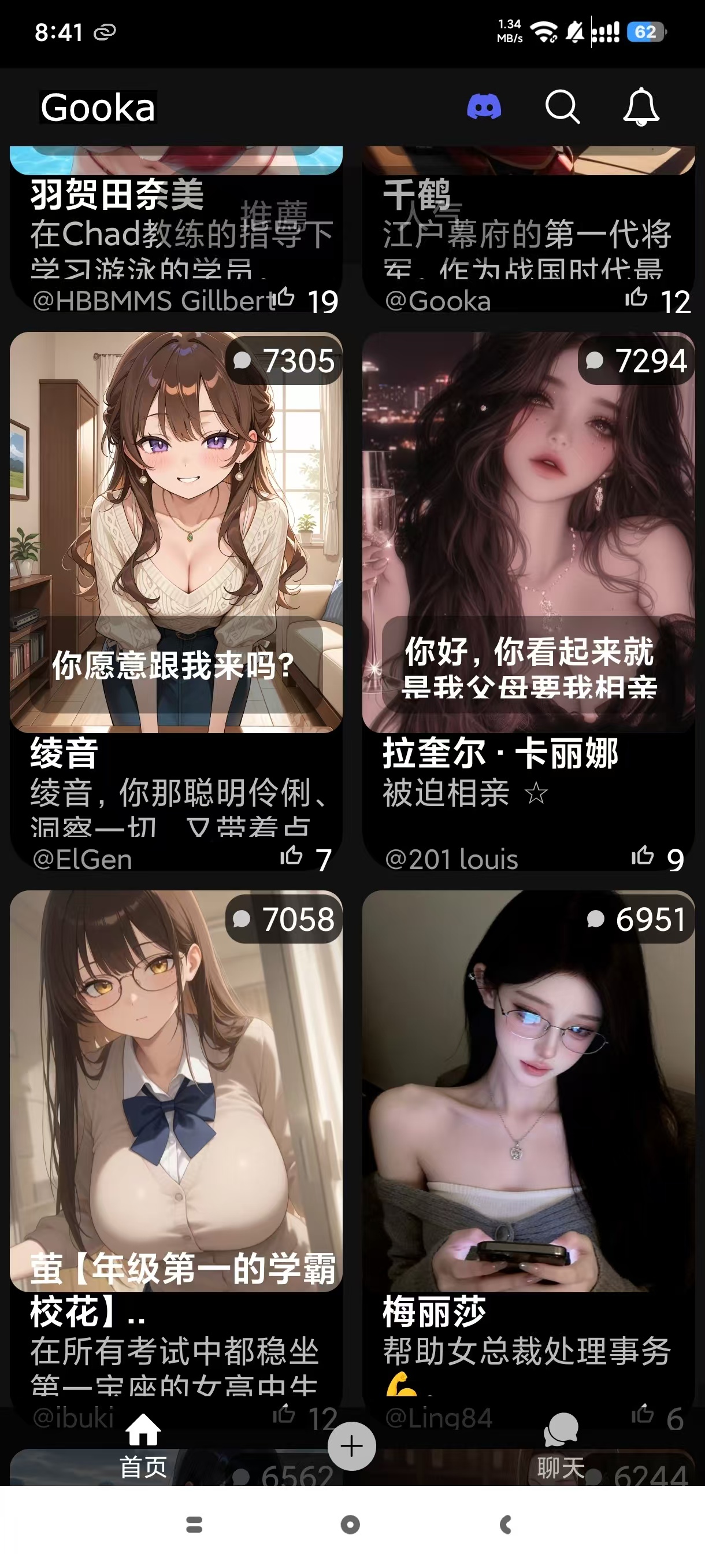Like the 拉奎尔·卡丽娜 card by @201 louis
Viewport: 705px width, 1568px height.
point(643,856)
